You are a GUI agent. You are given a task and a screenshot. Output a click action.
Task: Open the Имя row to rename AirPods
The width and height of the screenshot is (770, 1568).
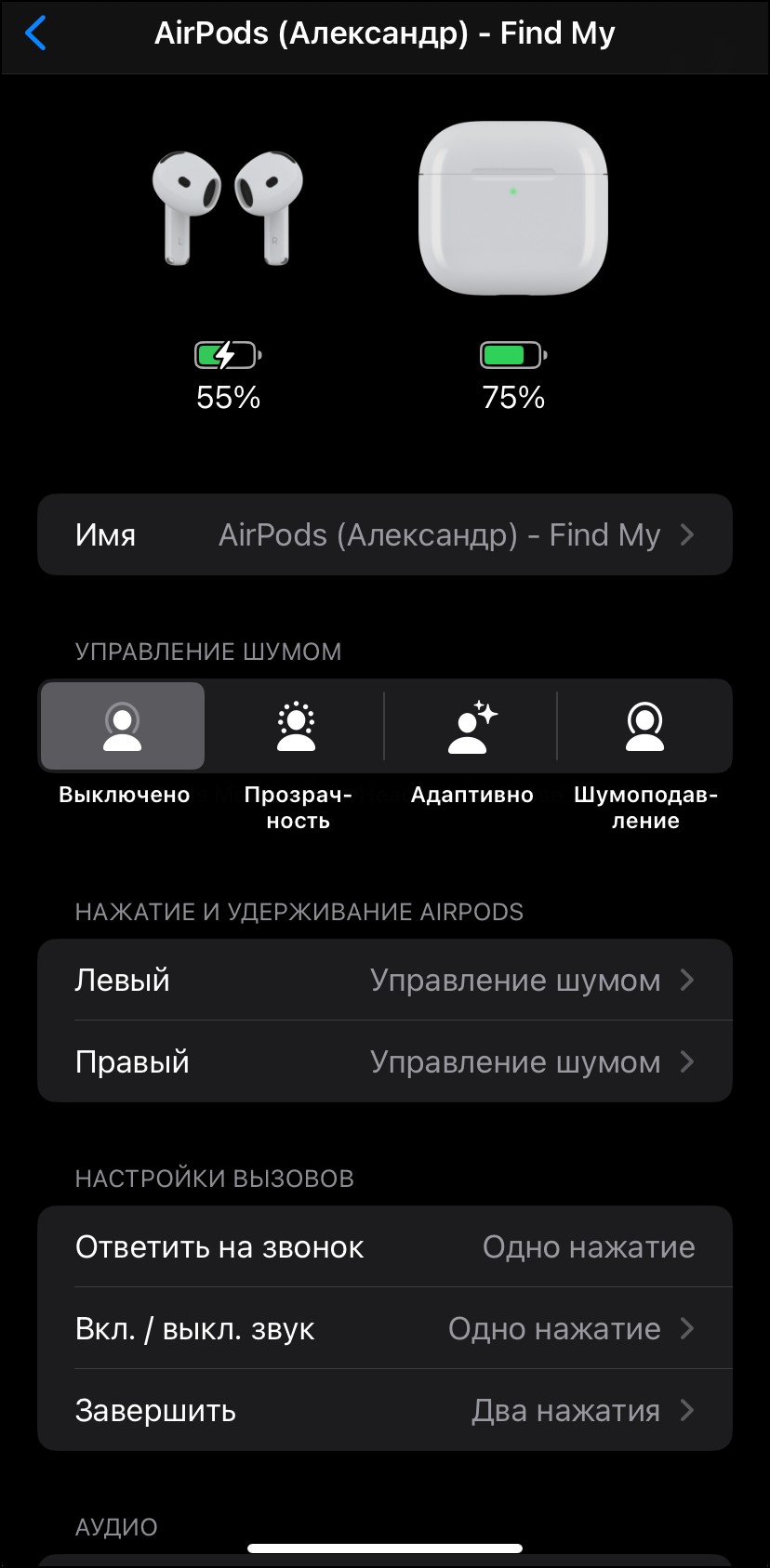point(385,534)
